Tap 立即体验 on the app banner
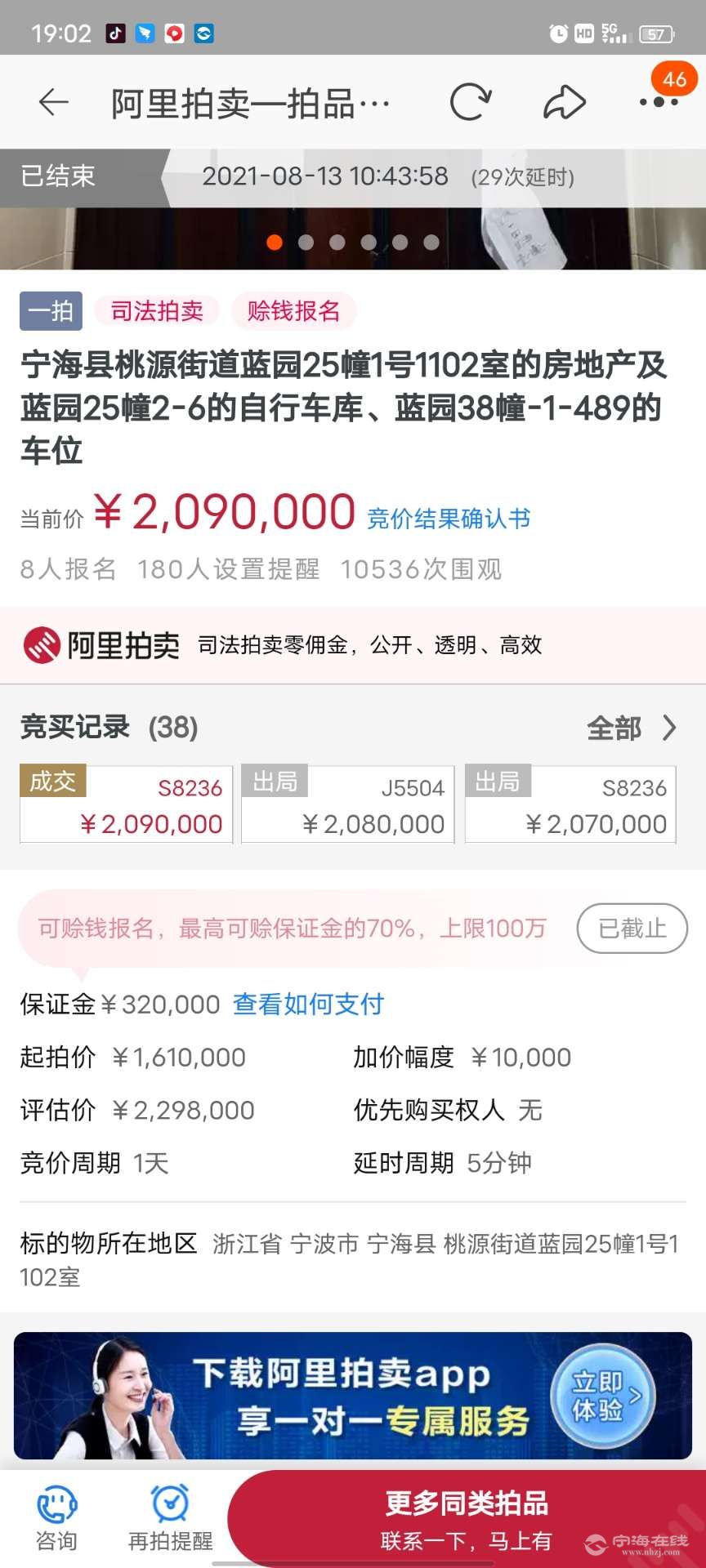This screenshot has width=706, height=1568. coord(603,1396)
